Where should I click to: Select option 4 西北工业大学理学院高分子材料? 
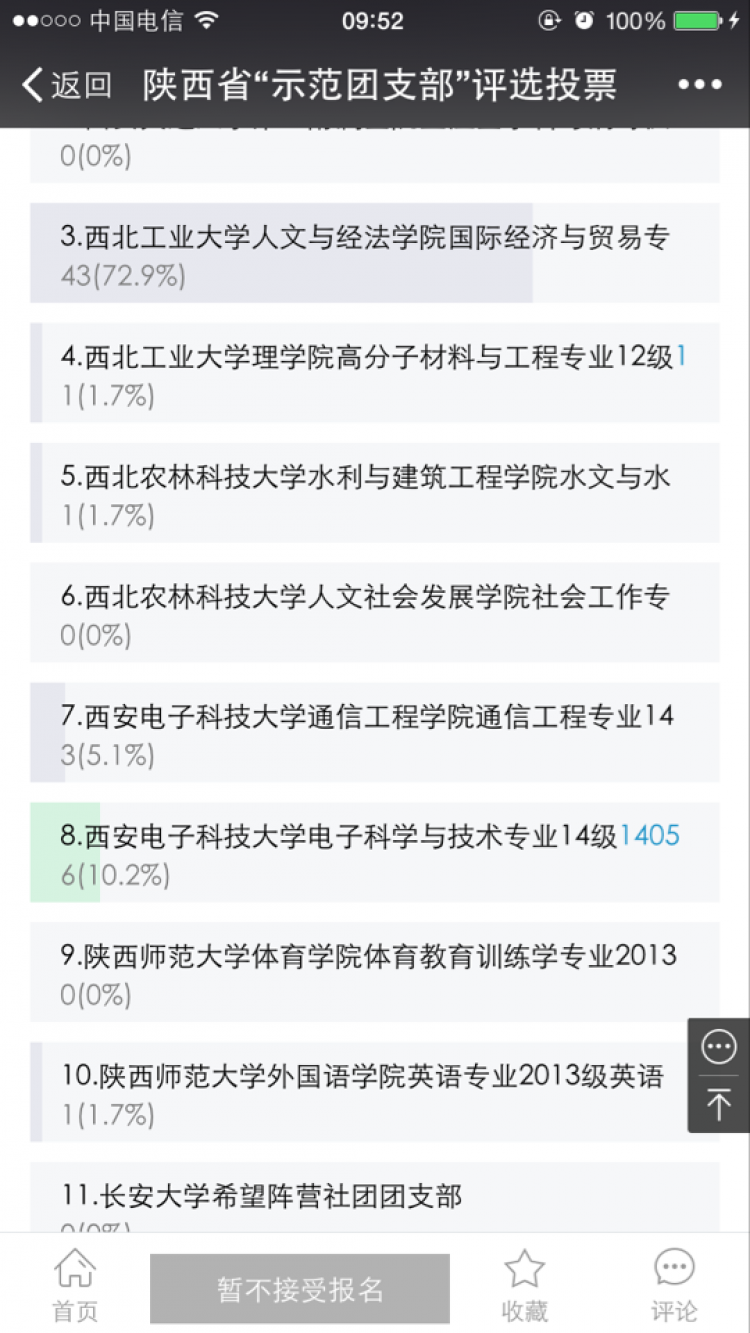tap(374, 373)
